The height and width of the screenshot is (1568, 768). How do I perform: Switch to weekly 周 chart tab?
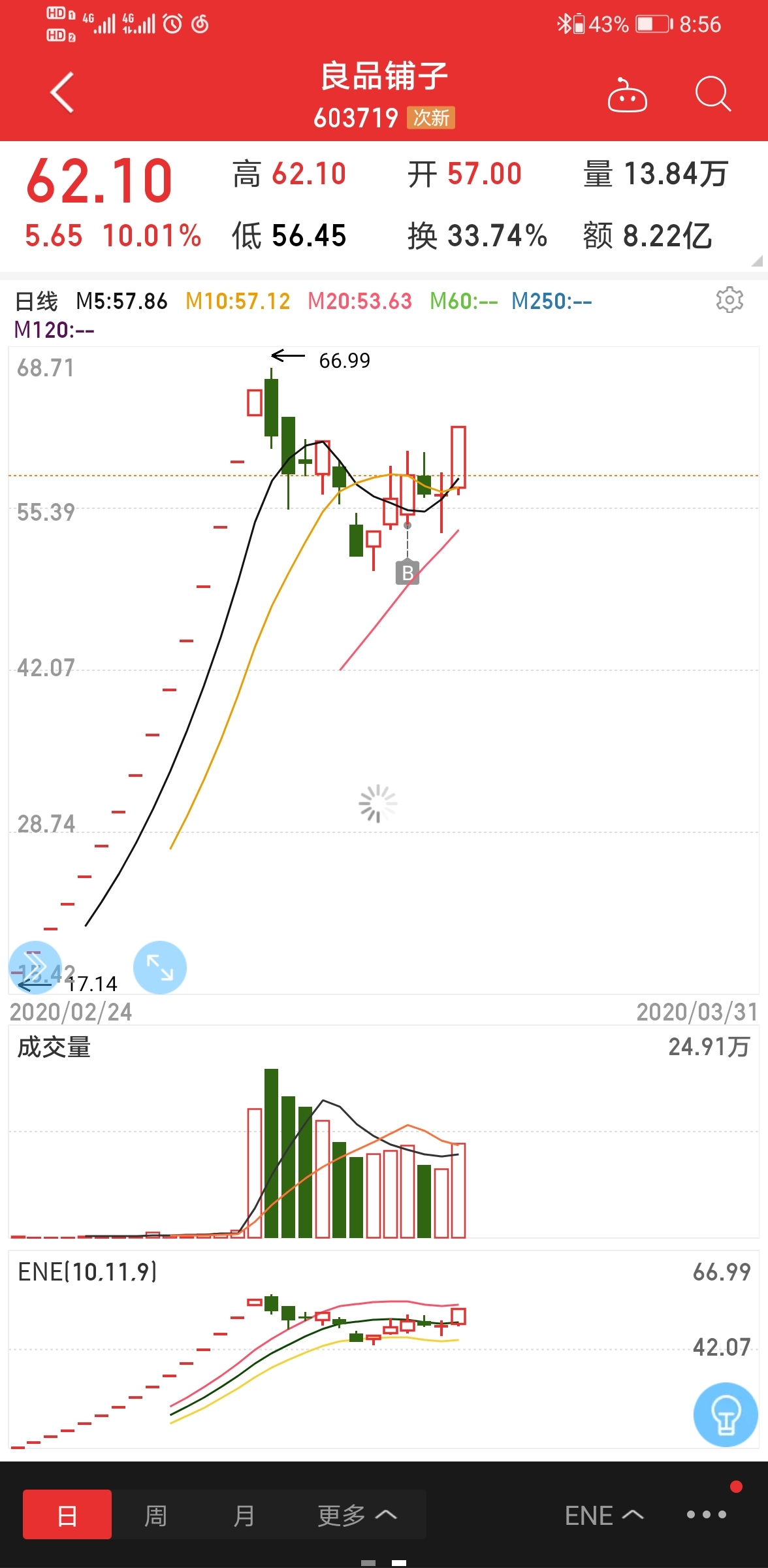point(155,1515)
